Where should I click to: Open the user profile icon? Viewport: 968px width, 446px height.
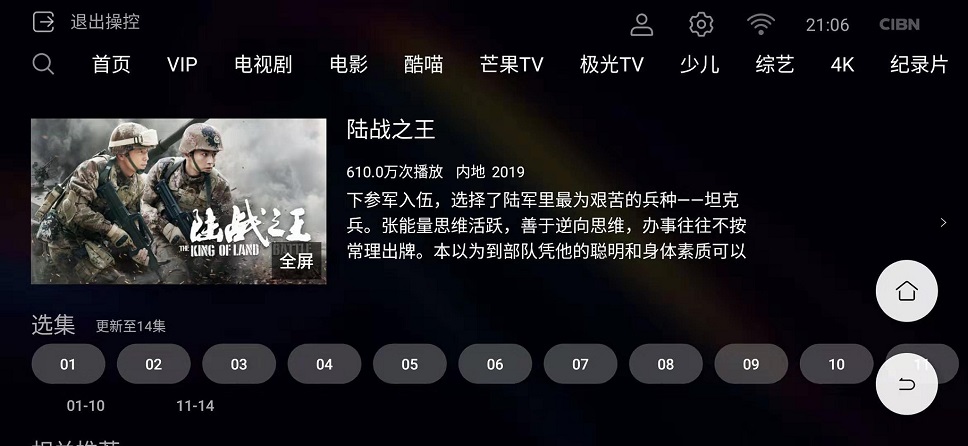click(x=642, y=24)
